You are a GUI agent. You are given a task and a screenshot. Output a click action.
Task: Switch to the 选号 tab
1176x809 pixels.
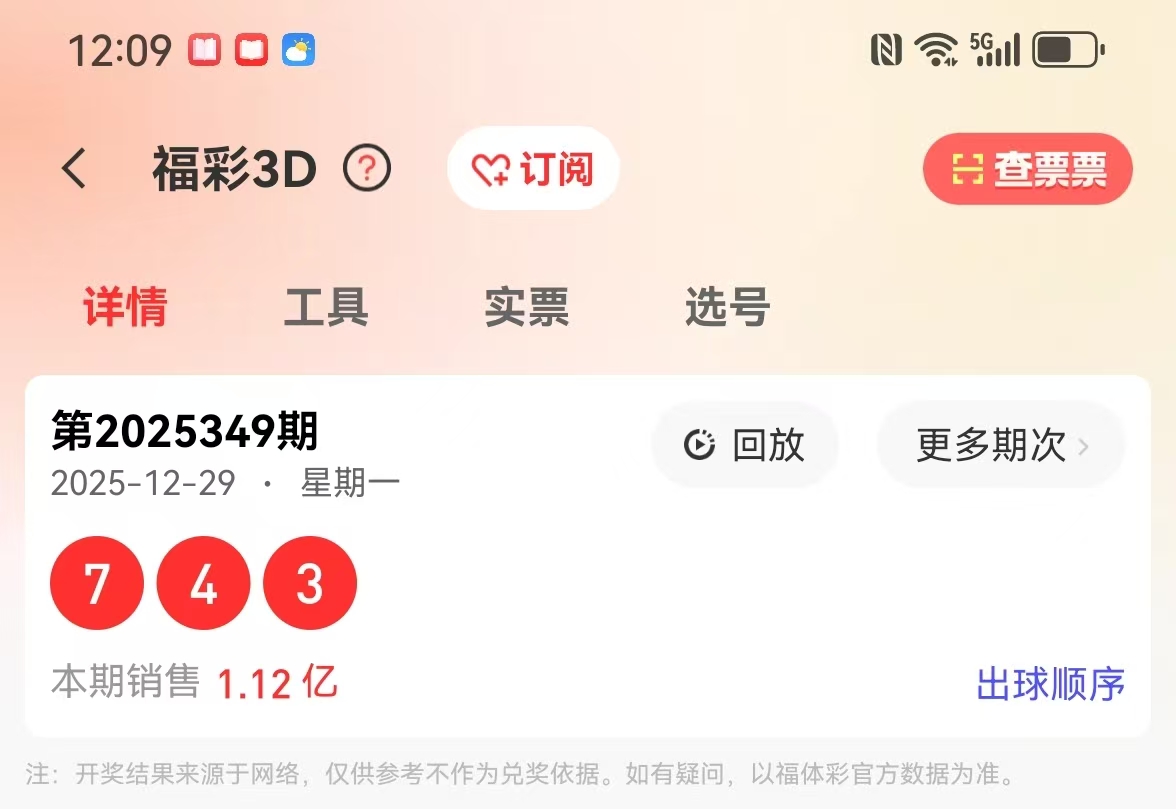click(727, 307)
